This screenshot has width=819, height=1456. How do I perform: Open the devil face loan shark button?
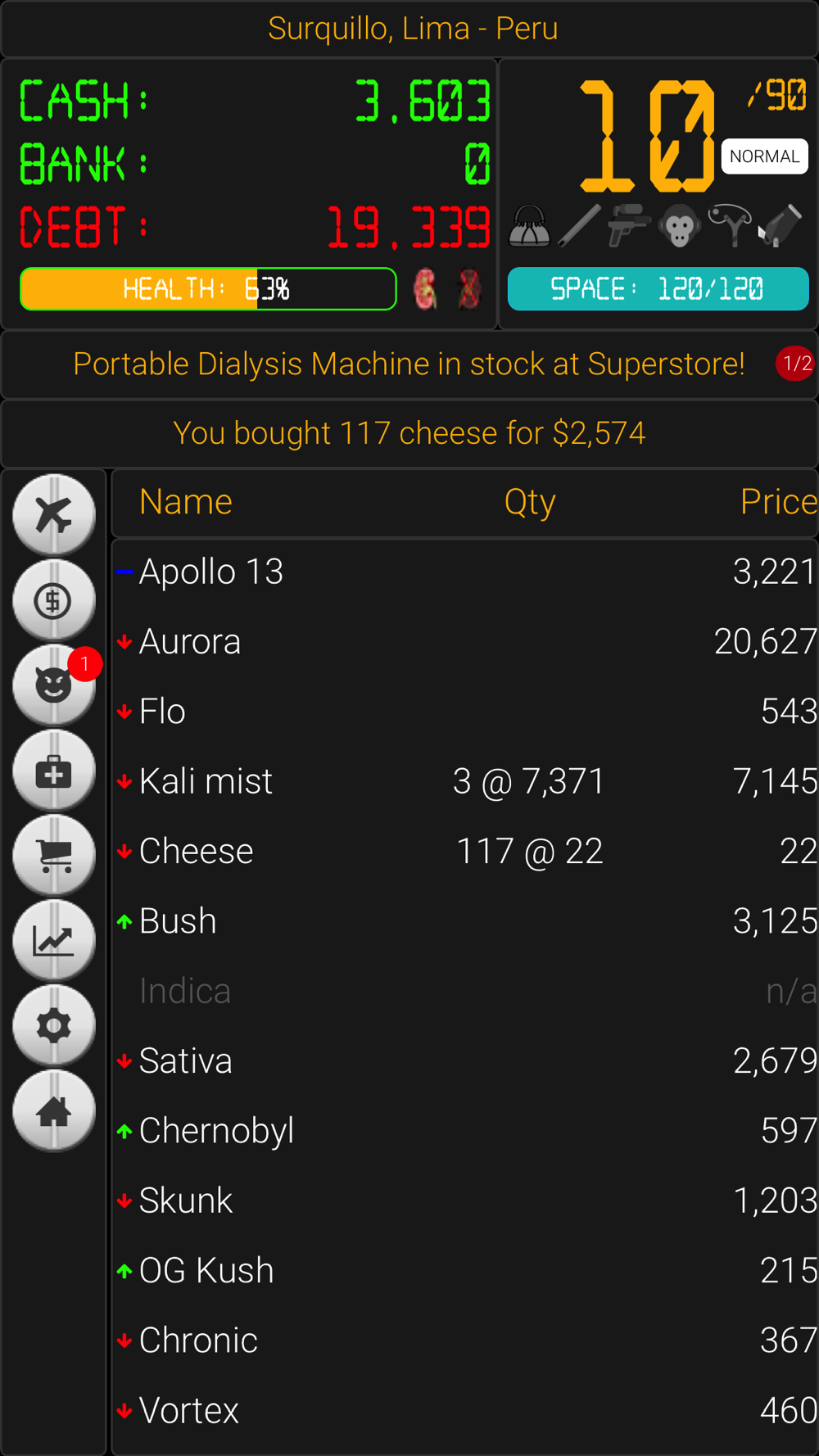click(54, 685)
